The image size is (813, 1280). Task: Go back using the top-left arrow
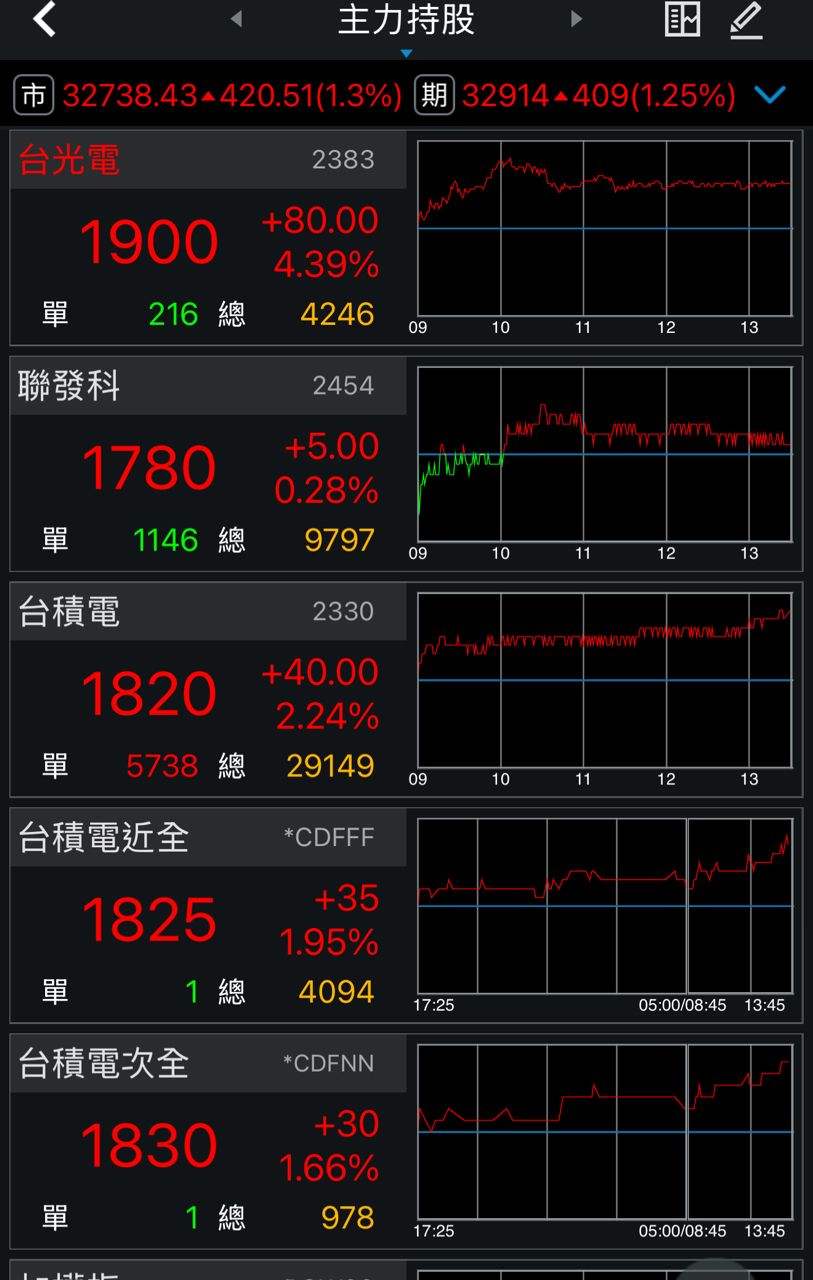(x=44, y=20)
